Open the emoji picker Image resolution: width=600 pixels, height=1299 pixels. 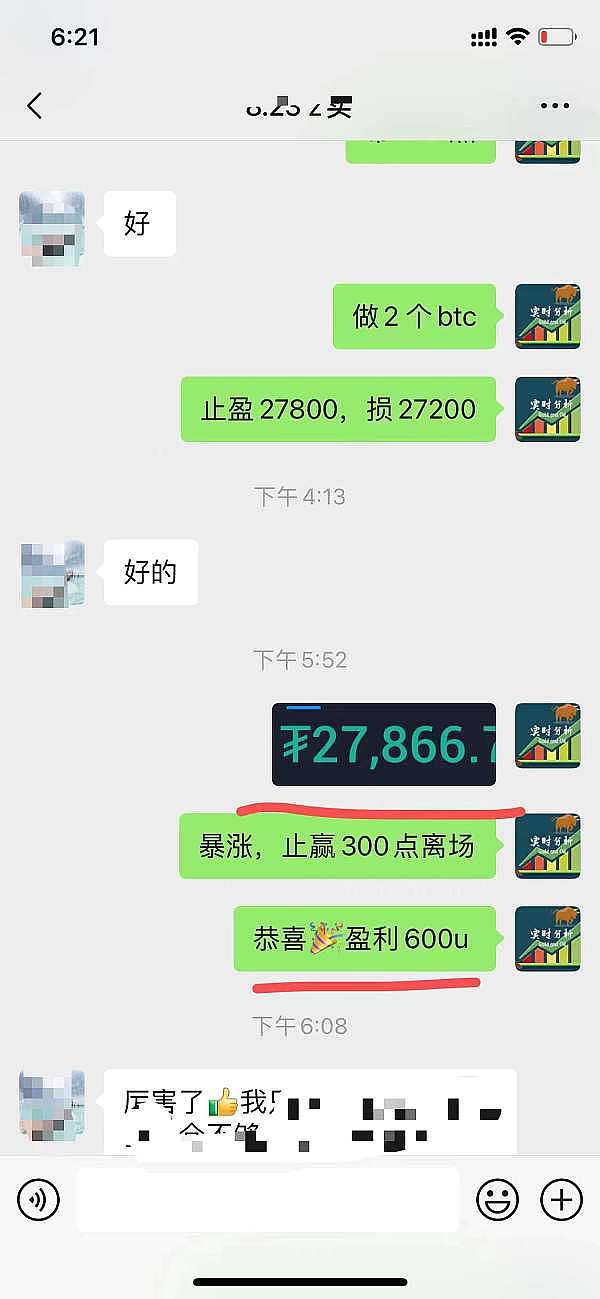pos(496,1198)
